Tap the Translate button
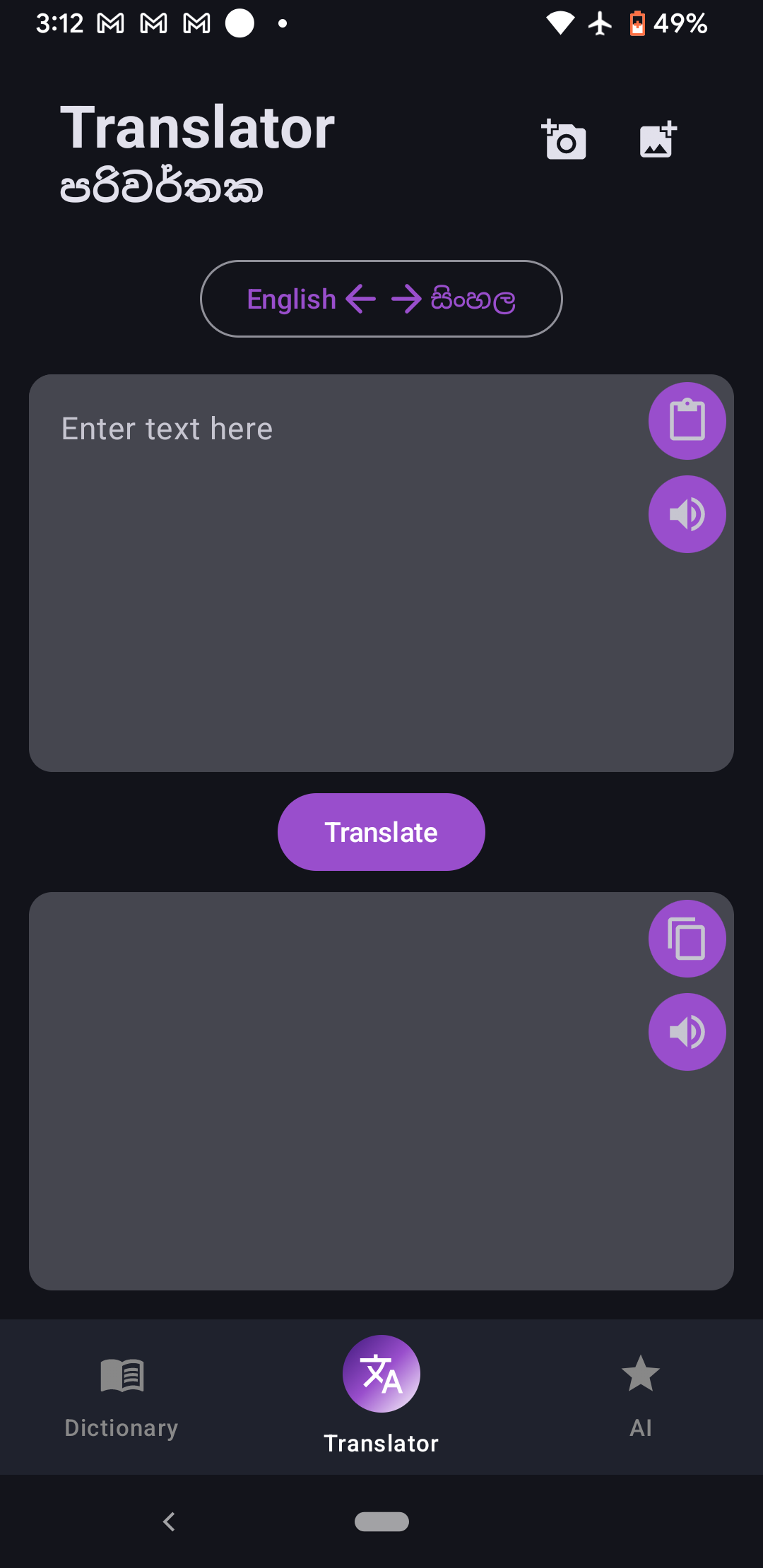This screenshot has height=1568, width=763. (381, 832)
